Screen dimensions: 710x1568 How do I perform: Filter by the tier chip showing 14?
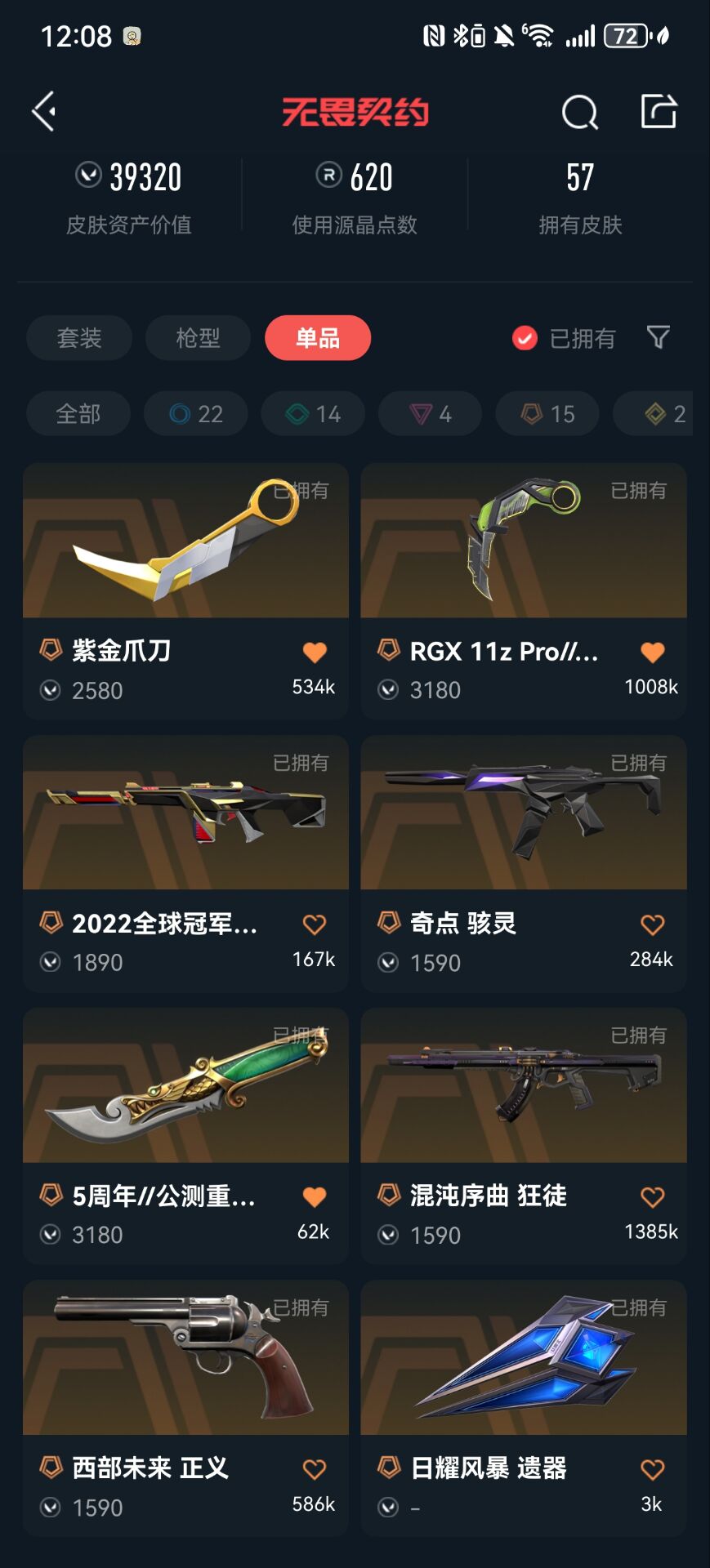tap(314, 414)
